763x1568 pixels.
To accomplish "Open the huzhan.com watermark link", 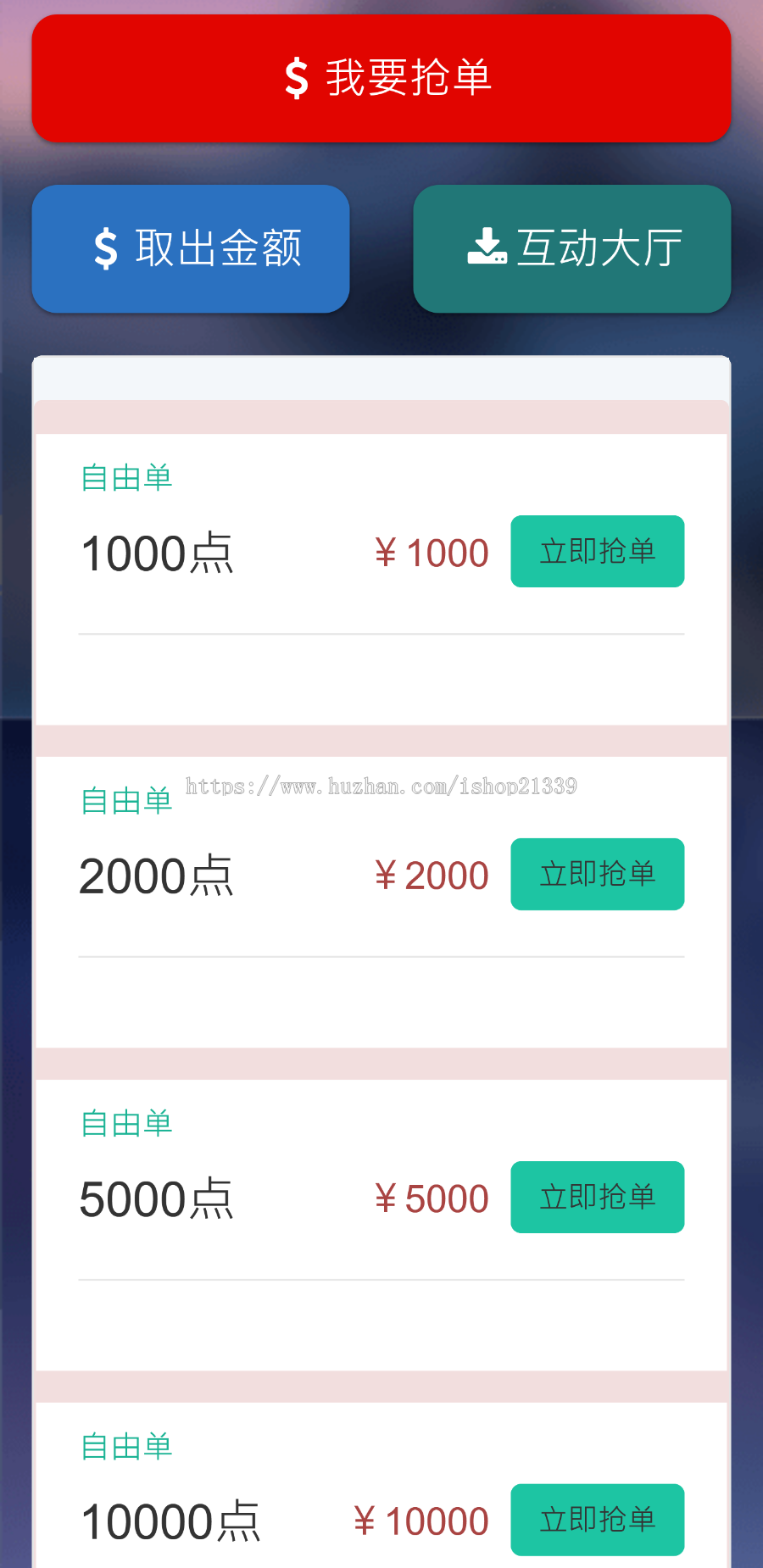I will (381, 786).
